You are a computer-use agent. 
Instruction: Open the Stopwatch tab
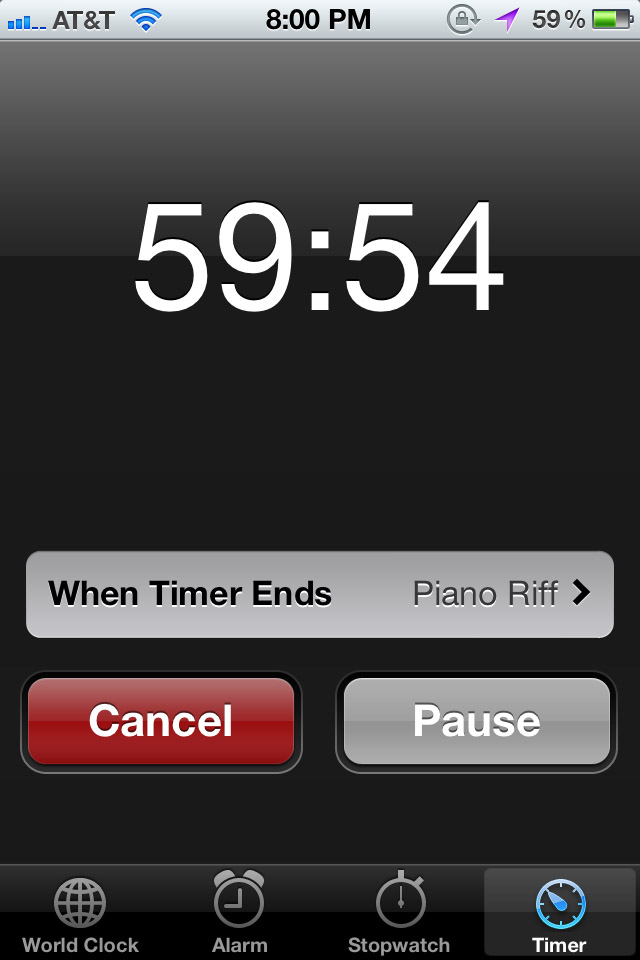pyautogui.click(x=399, y=914)
